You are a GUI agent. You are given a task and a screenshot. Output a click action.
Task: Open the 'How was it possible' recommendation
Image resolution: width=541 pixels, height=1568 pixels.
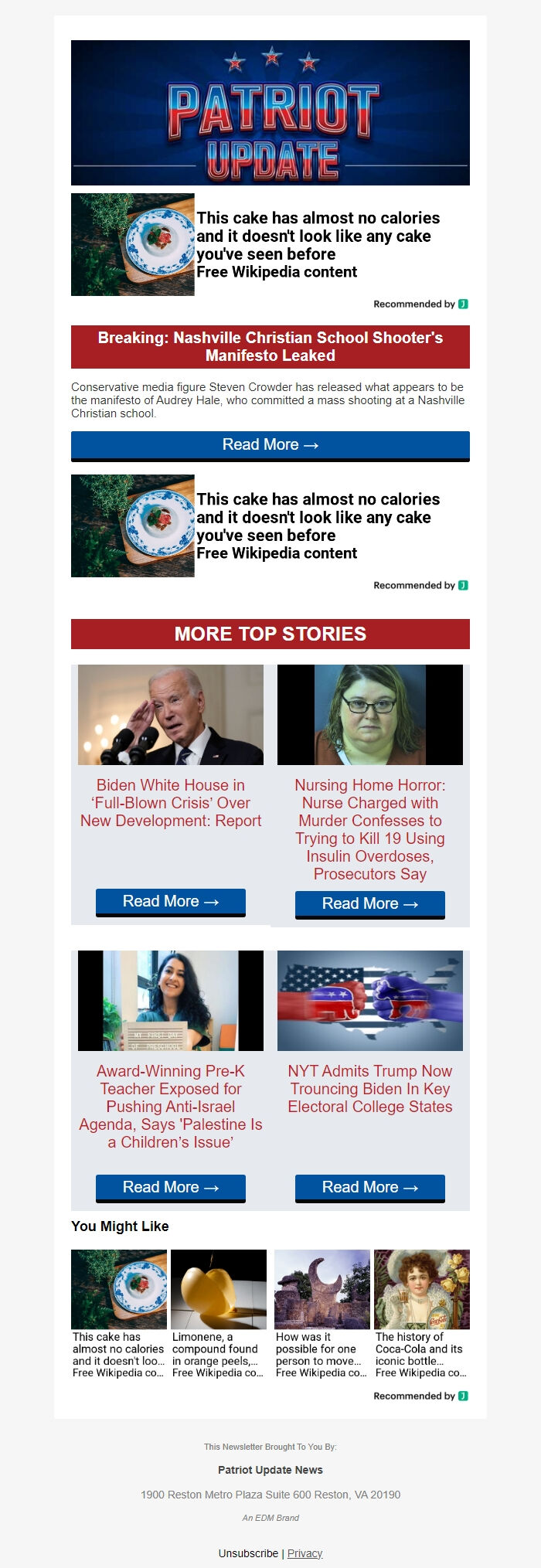322,1314
